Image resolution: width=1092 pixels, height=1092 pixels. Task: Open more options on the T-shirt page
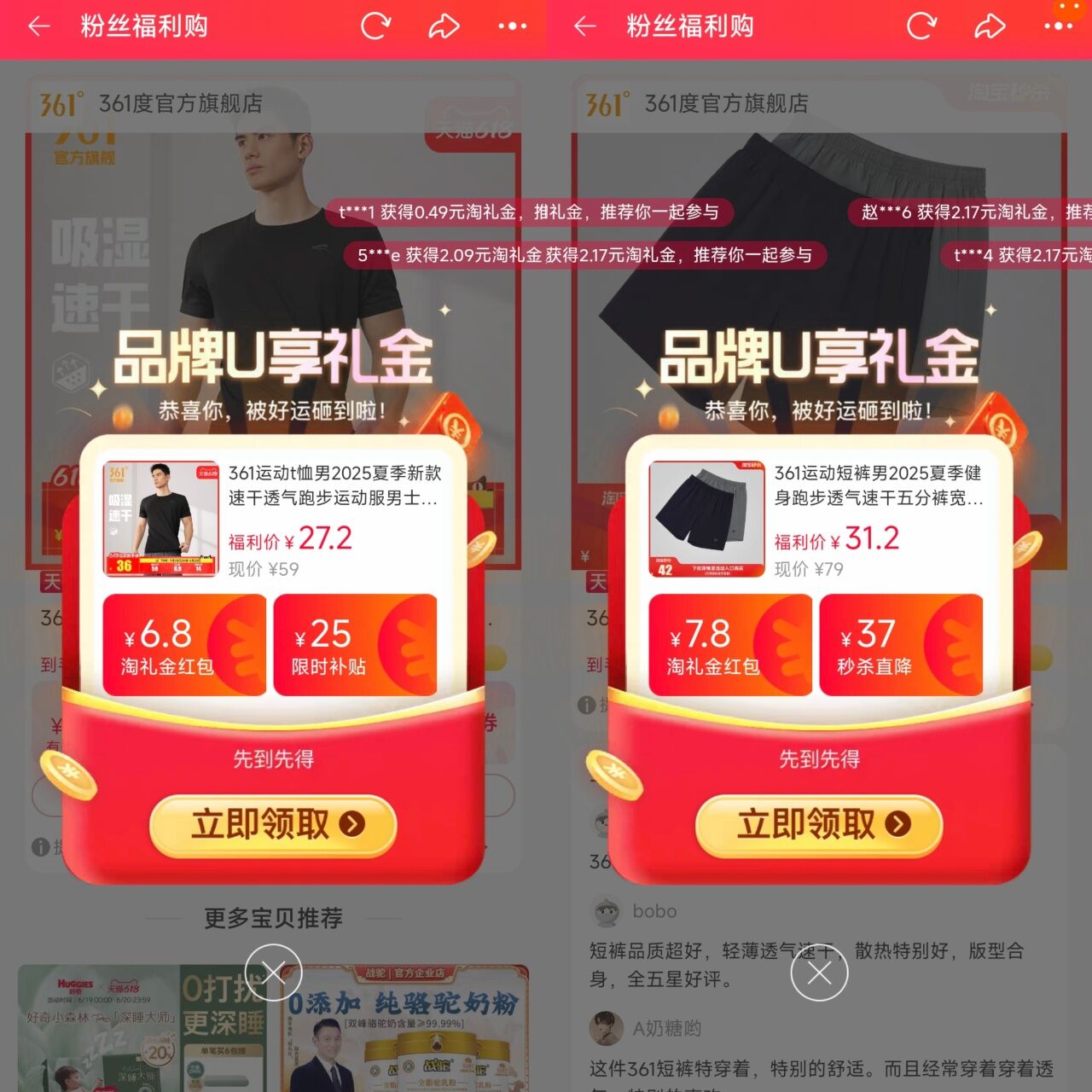coord(512,26)
